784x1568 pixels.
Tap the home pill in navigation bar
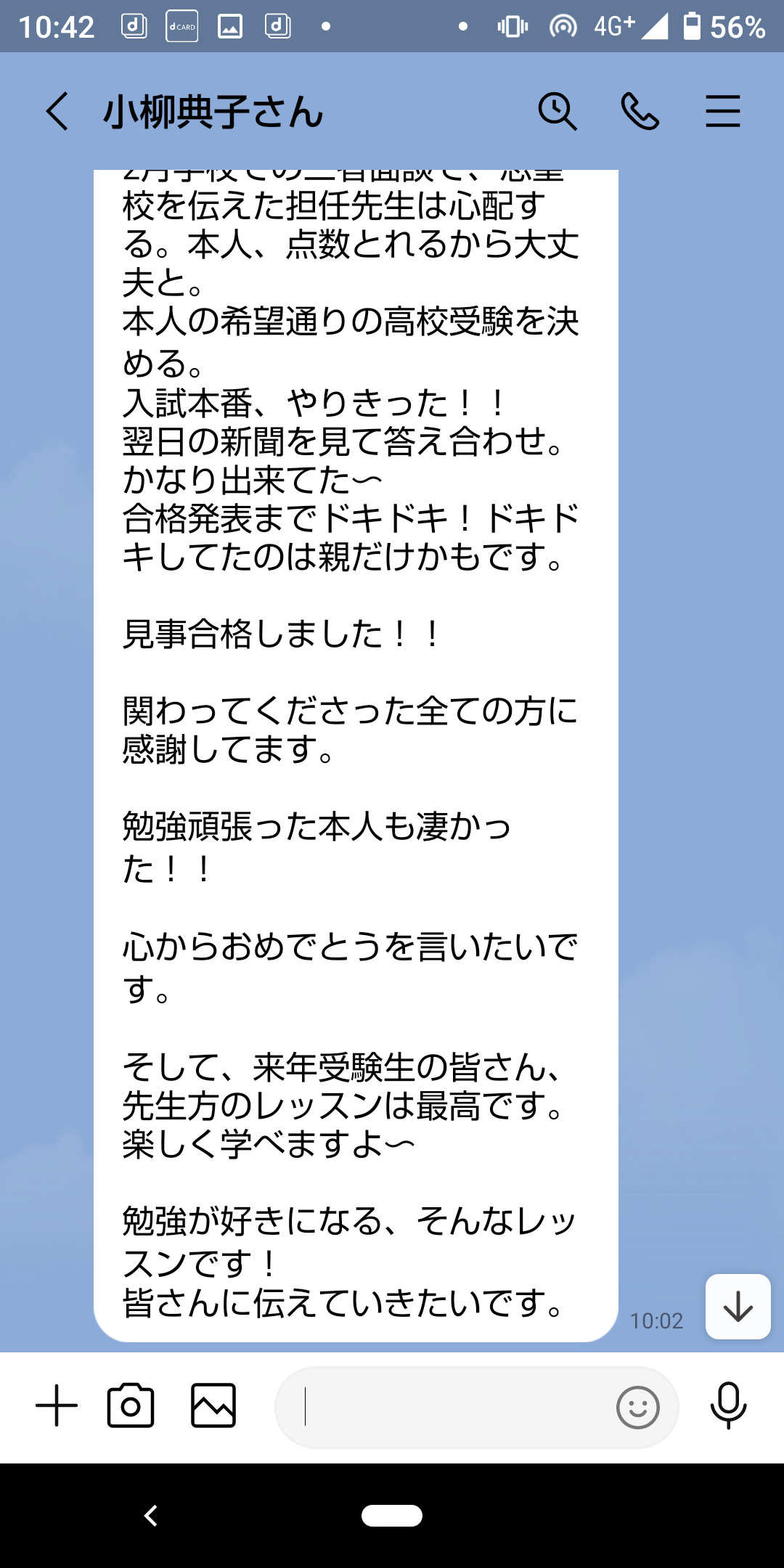[392, 1516]
